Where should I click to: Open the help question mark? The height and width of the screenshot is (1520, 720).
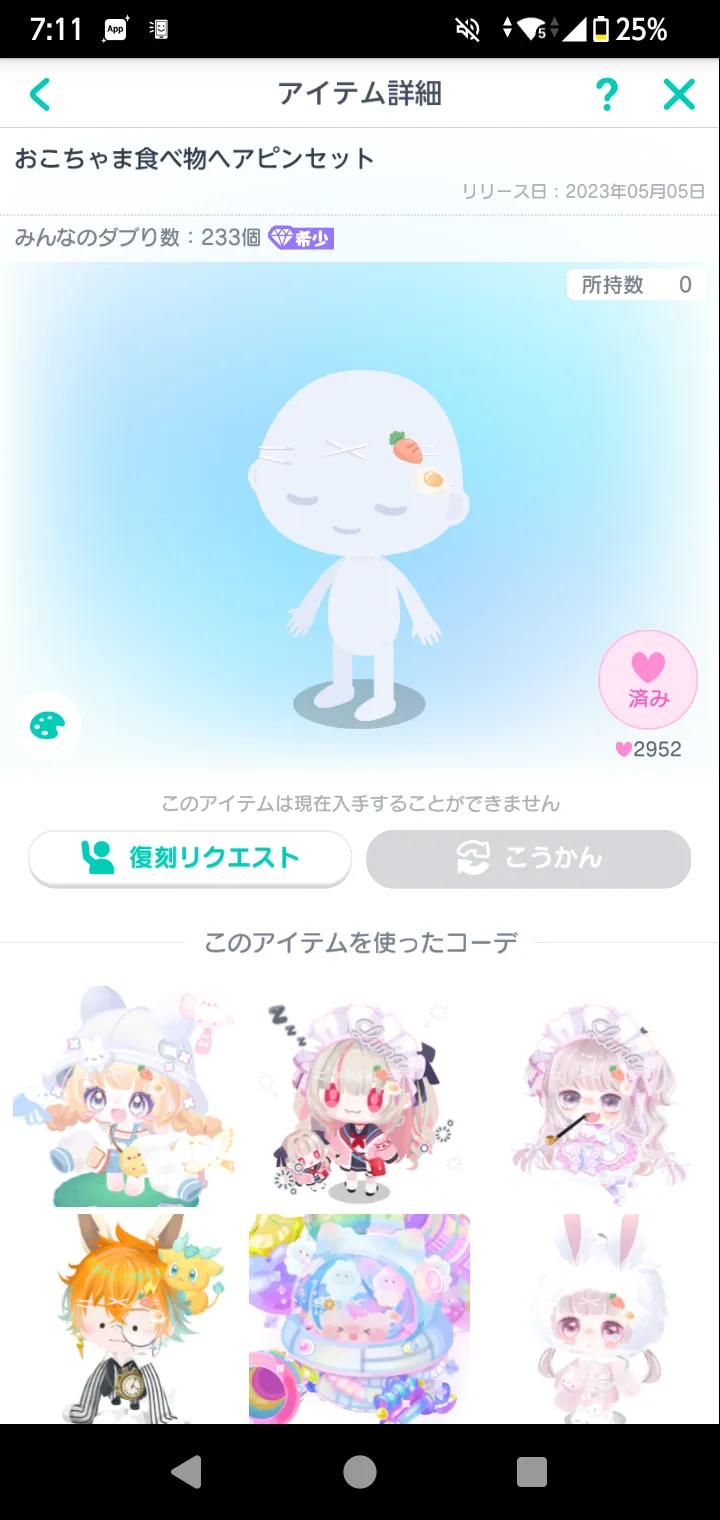point(606,95)
